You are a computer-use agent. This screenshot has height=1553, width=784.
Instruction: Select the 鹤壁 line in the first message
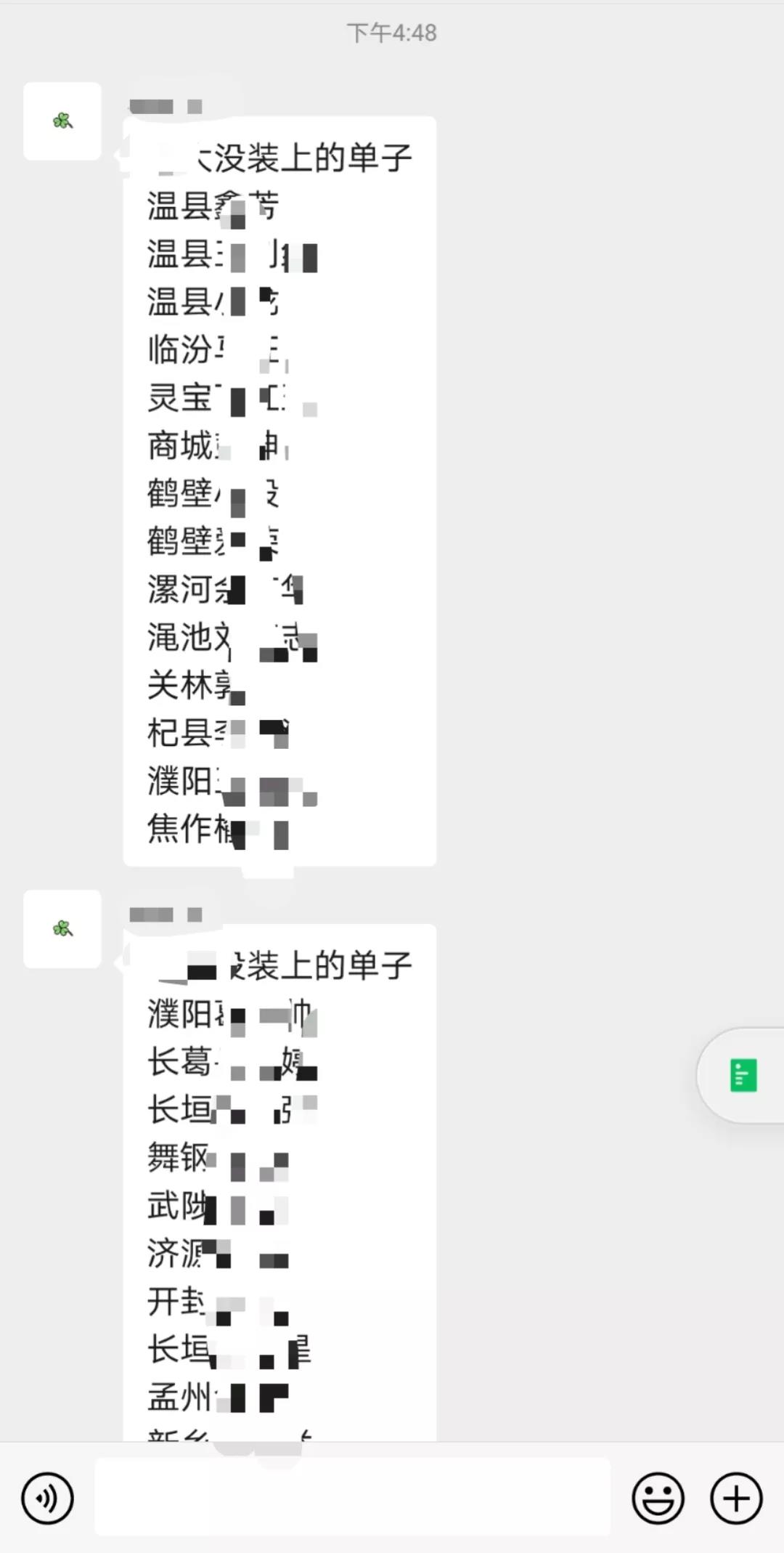[x=211, y=494]
